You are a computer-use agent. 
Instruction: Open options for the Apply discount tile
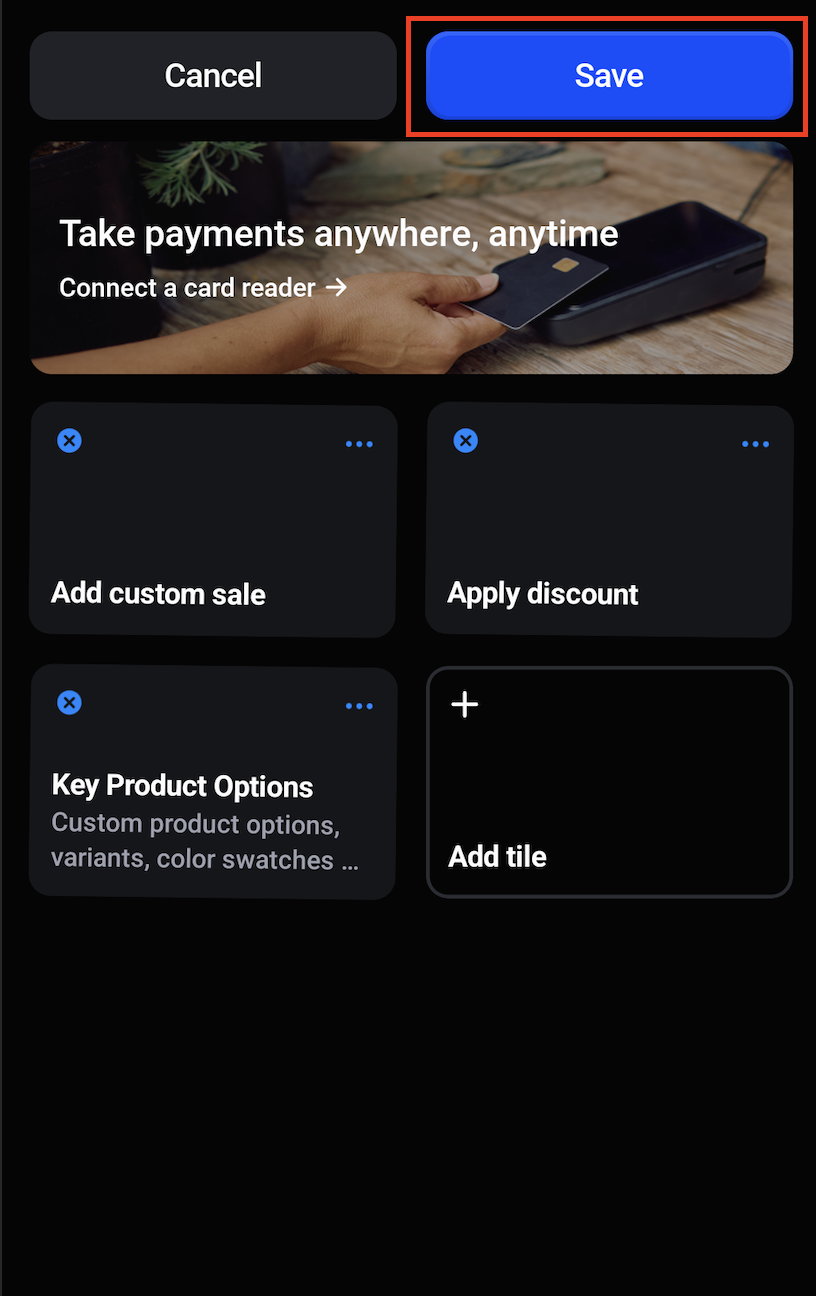pos(756,444)
